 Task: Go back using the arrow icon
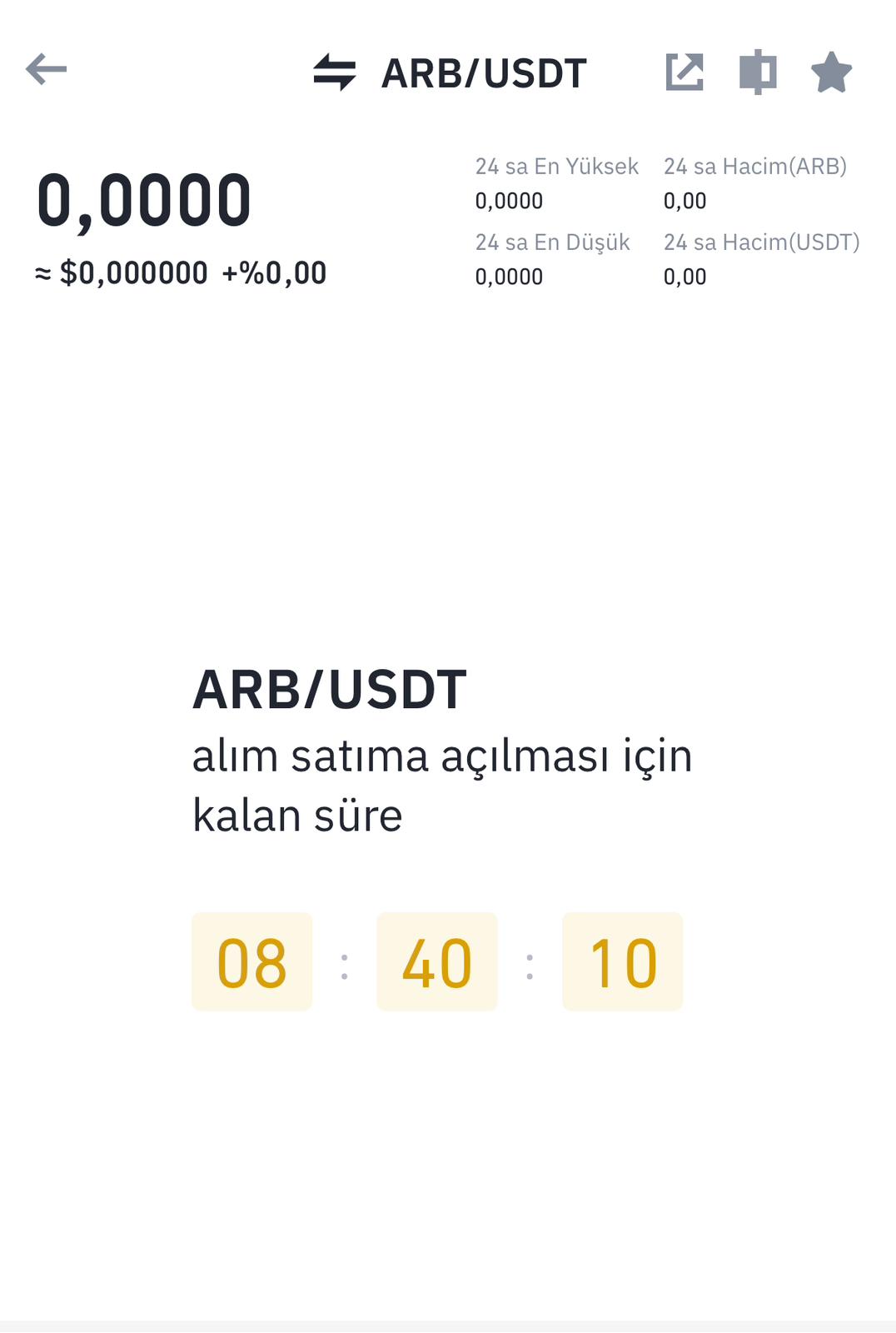(x=47, y=70)
